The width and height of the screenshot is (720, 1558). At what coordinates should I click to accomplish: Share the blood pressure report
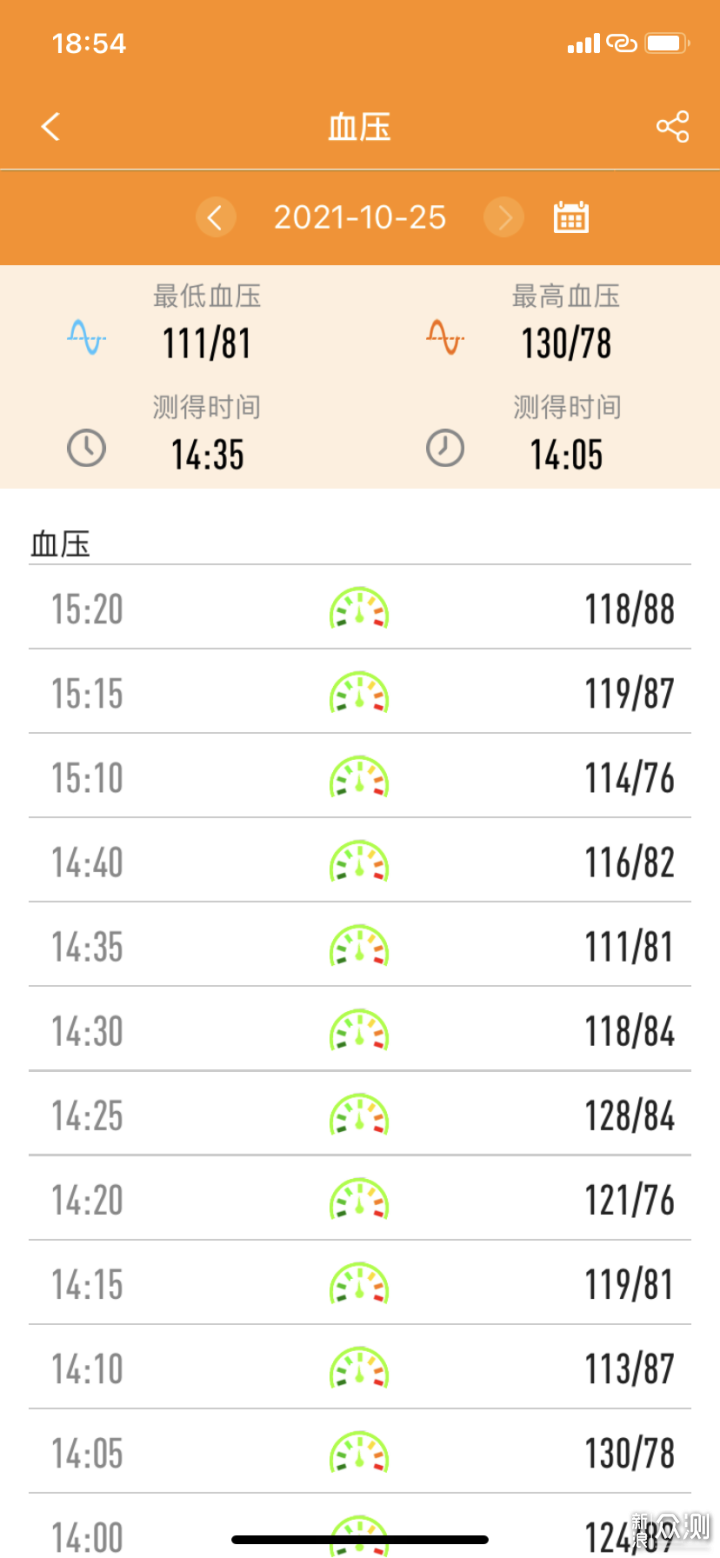click(672, 127)
